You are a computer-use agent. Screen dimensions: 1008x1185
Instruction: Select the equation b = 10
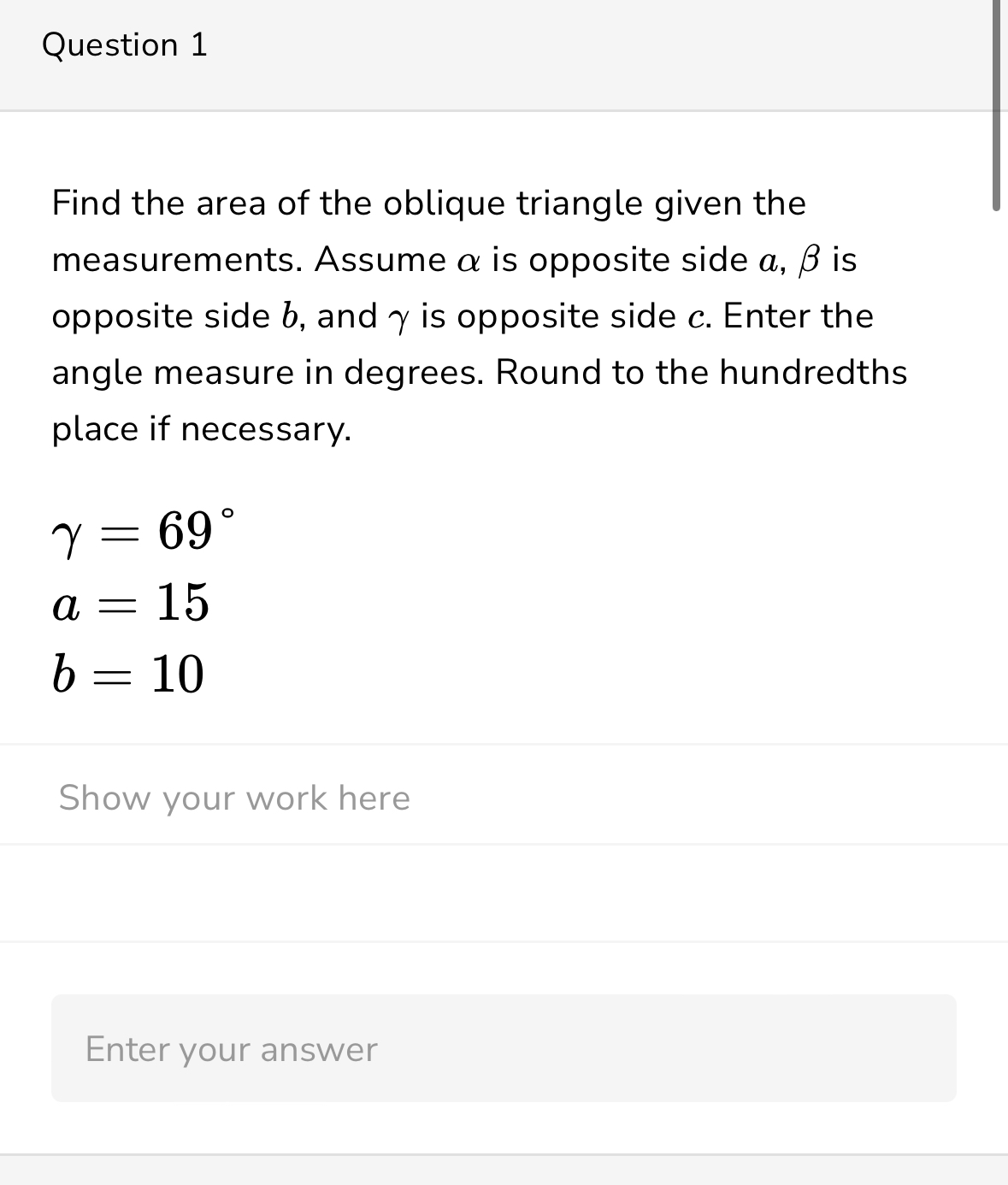coord(128,675)
